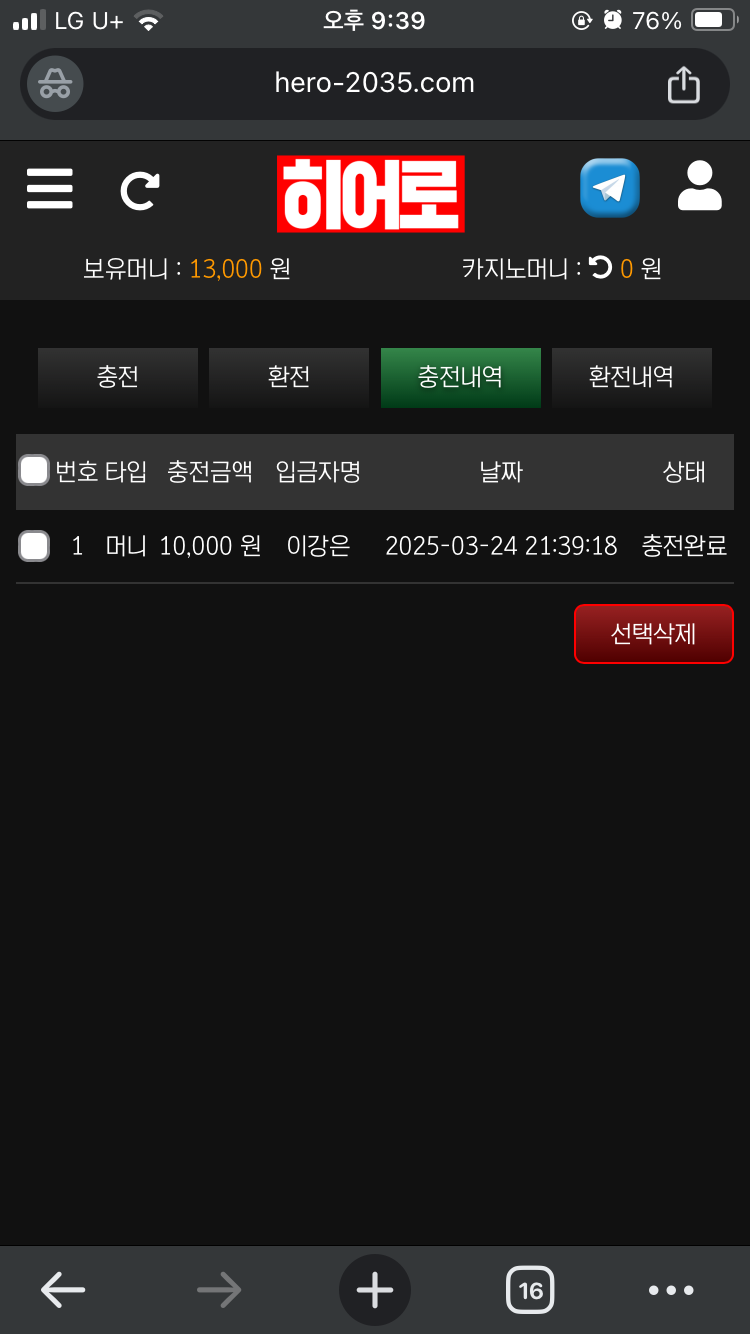The image size is (750, 1334).
Task: Open the 환전내역 tab
Action: [x=631, y=377]
